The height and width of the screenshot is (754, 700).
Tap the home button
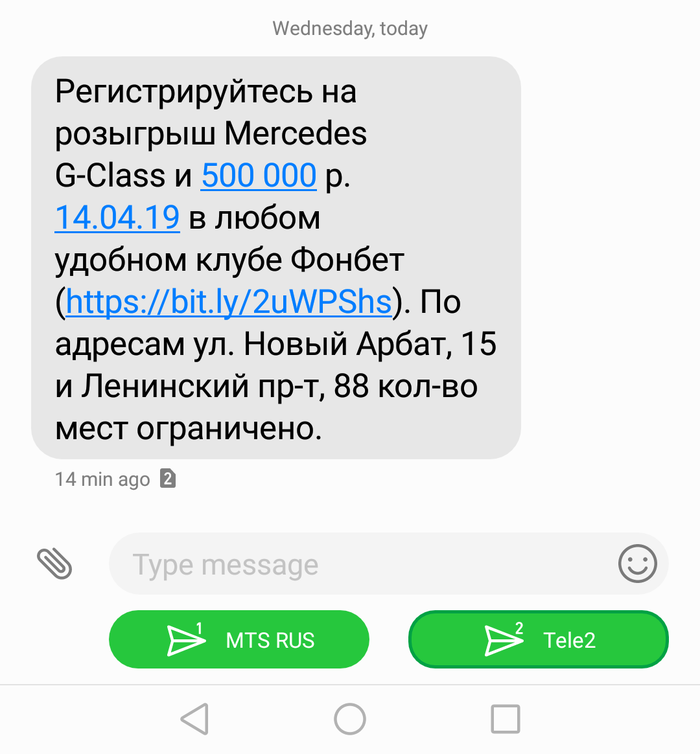pyautogui.click(x=350, y=719)
